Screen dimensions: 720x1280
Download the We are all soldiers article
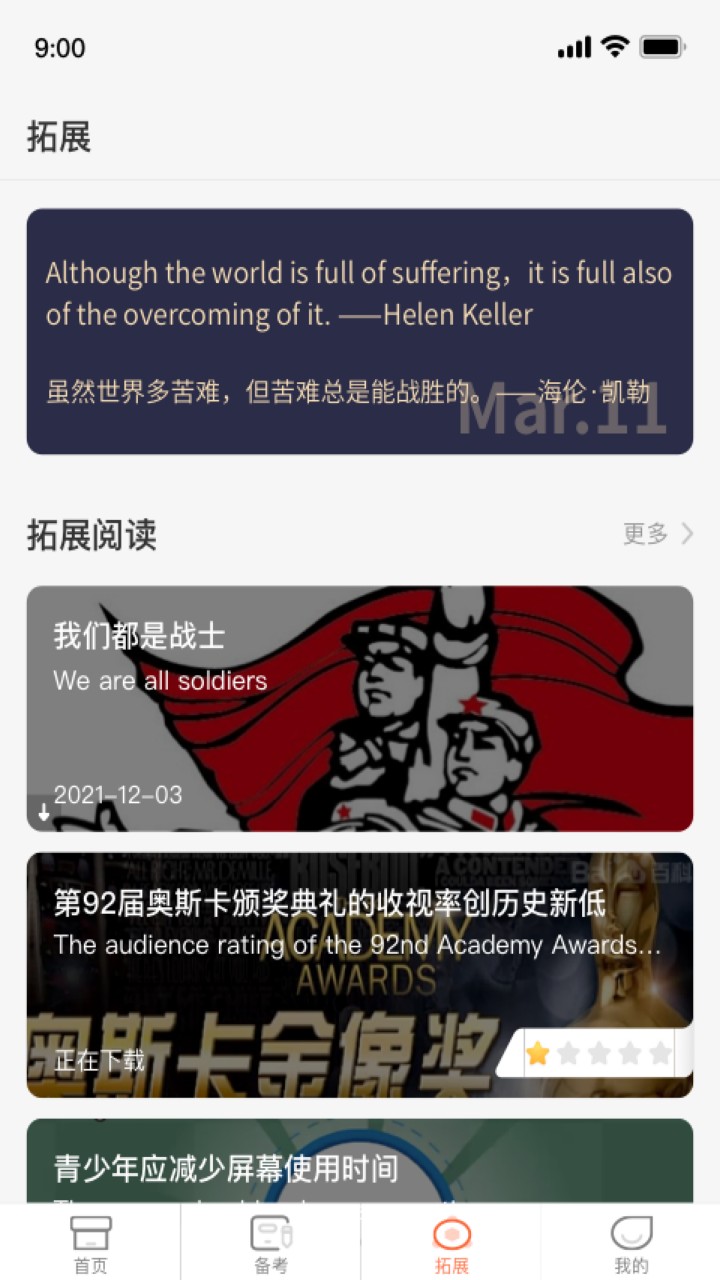[x=44, y=813]
